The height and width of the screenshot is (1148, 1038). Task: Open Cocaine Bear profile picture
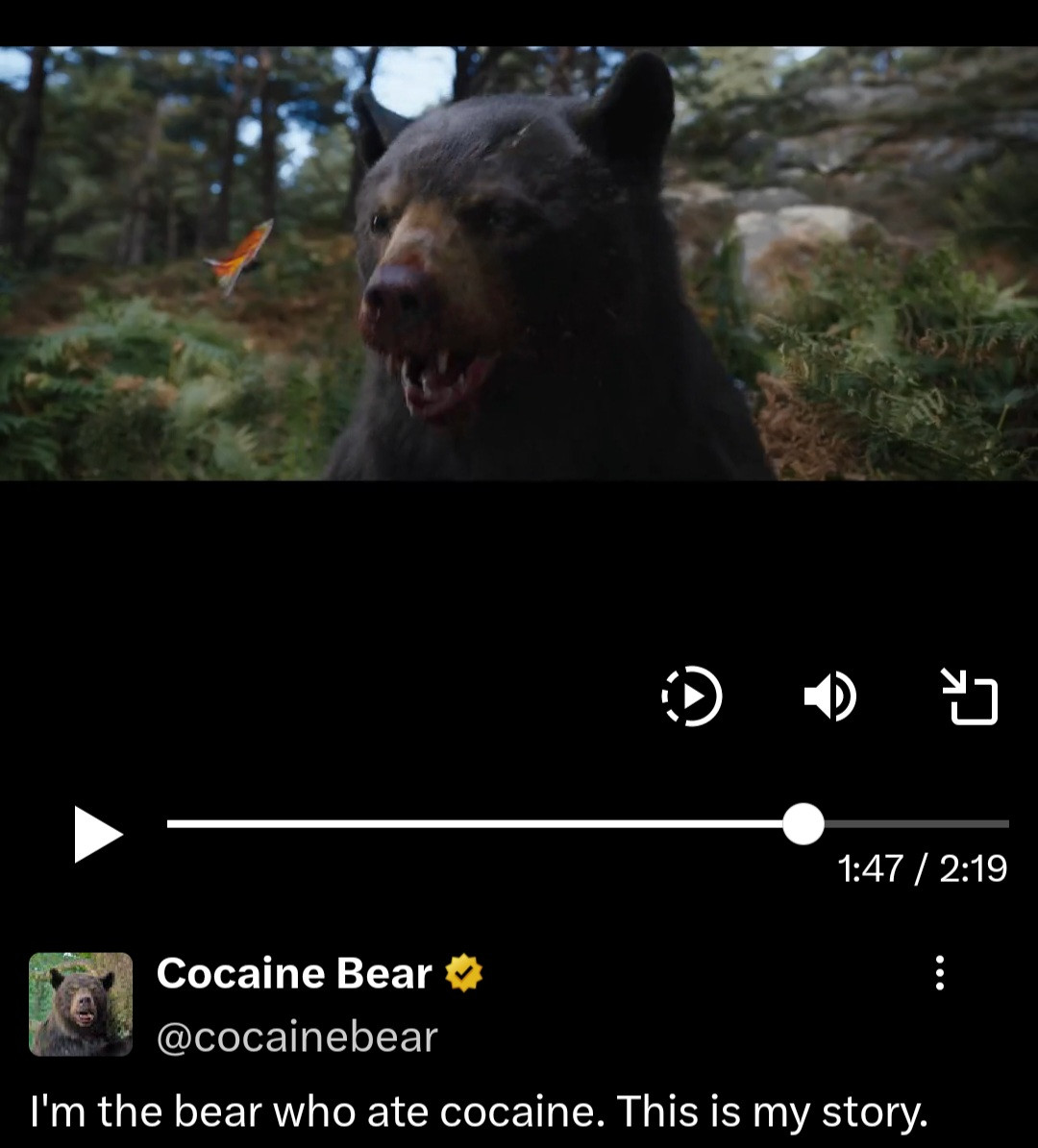[x=81, y=1005]
